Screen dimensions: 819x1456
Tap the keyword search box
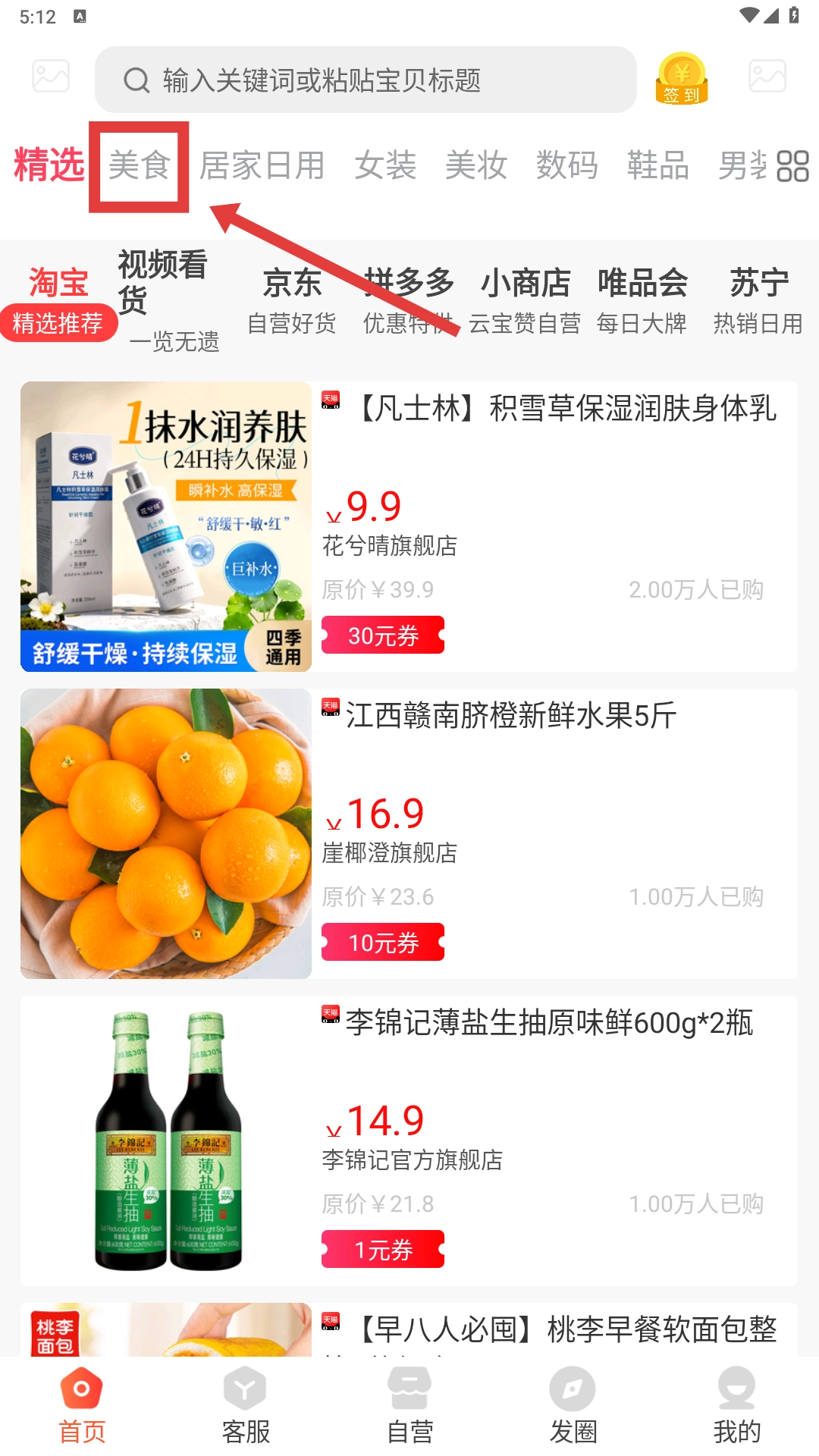tap(364, 80)
